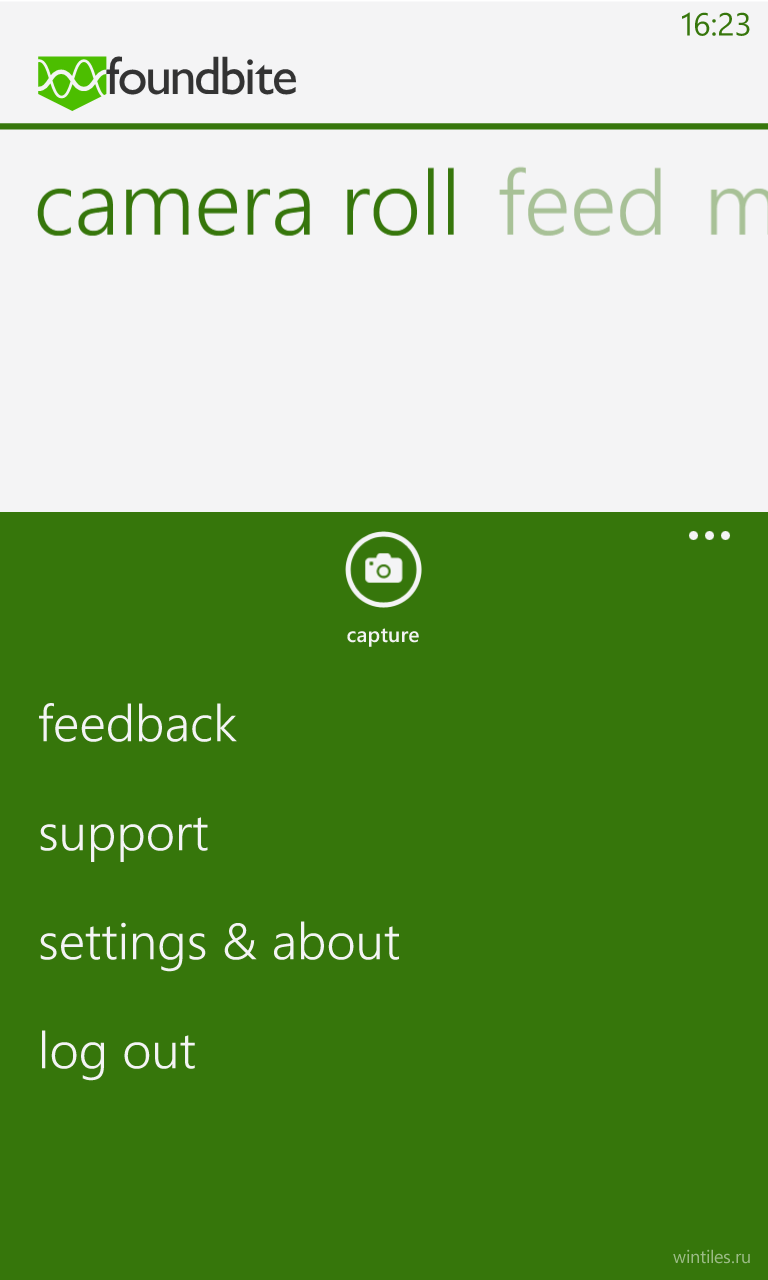
Task: Open the feedback menu item
Action: [x=137, y=723]
